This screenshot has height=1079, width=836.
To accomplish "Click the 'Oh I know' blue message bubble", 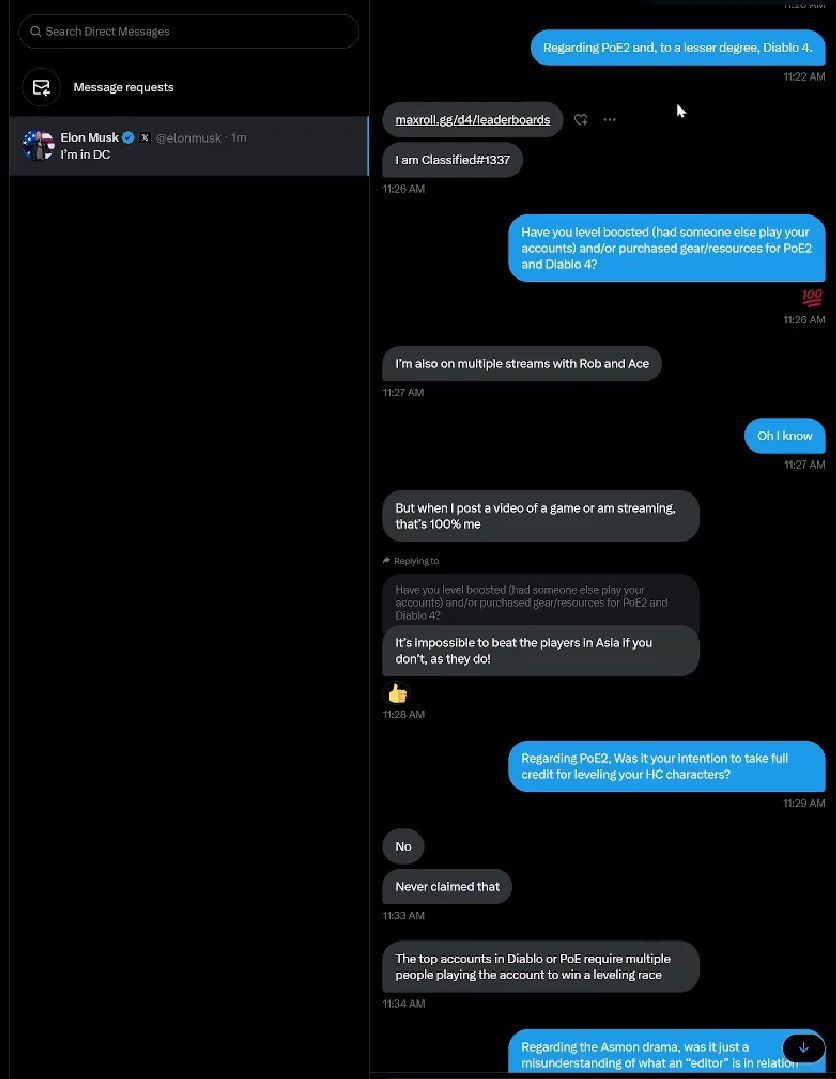I will coord(784,435).
